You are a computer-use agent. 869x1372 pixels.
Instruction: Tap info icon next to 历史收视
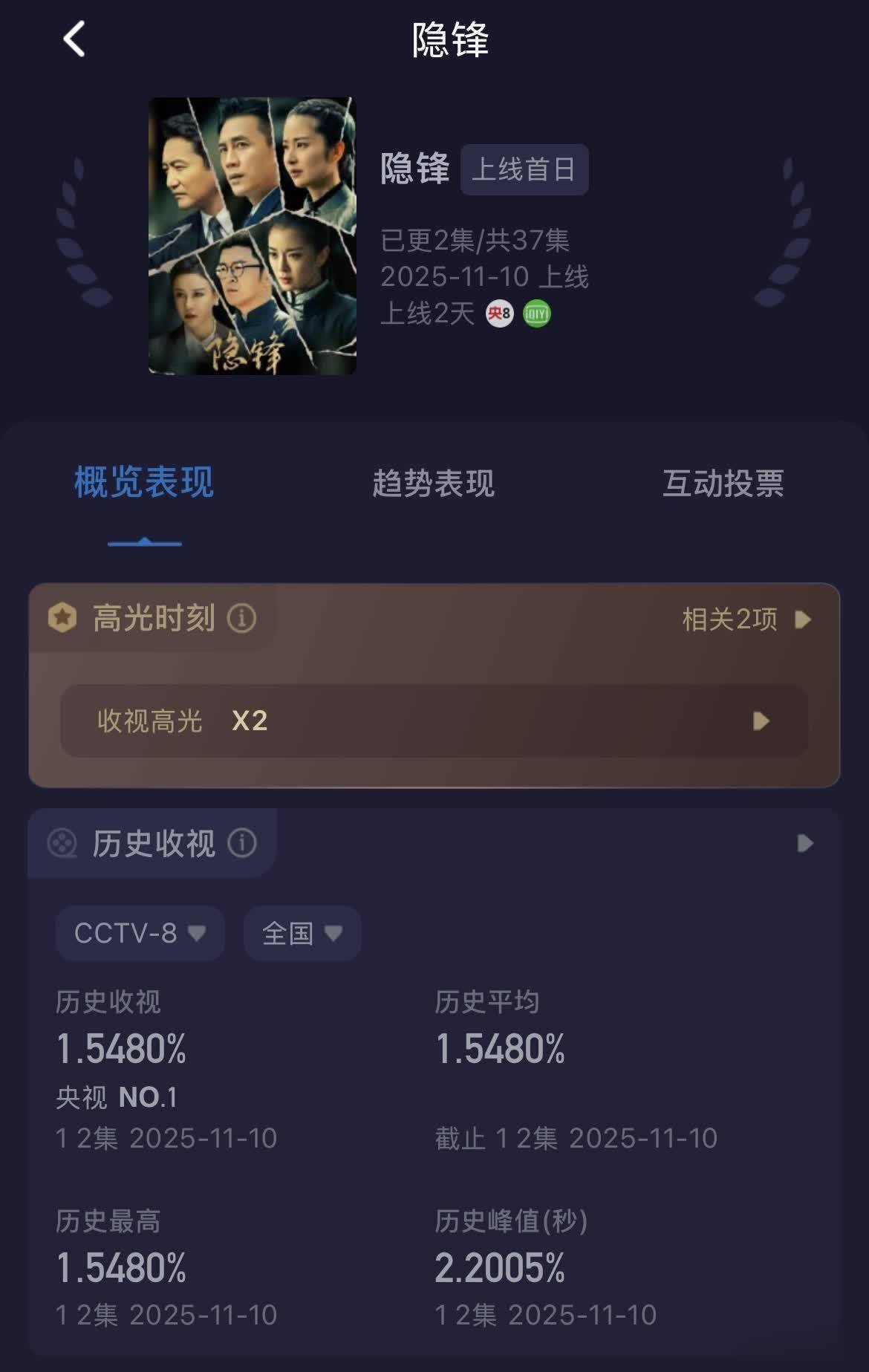tap(241, 843)
